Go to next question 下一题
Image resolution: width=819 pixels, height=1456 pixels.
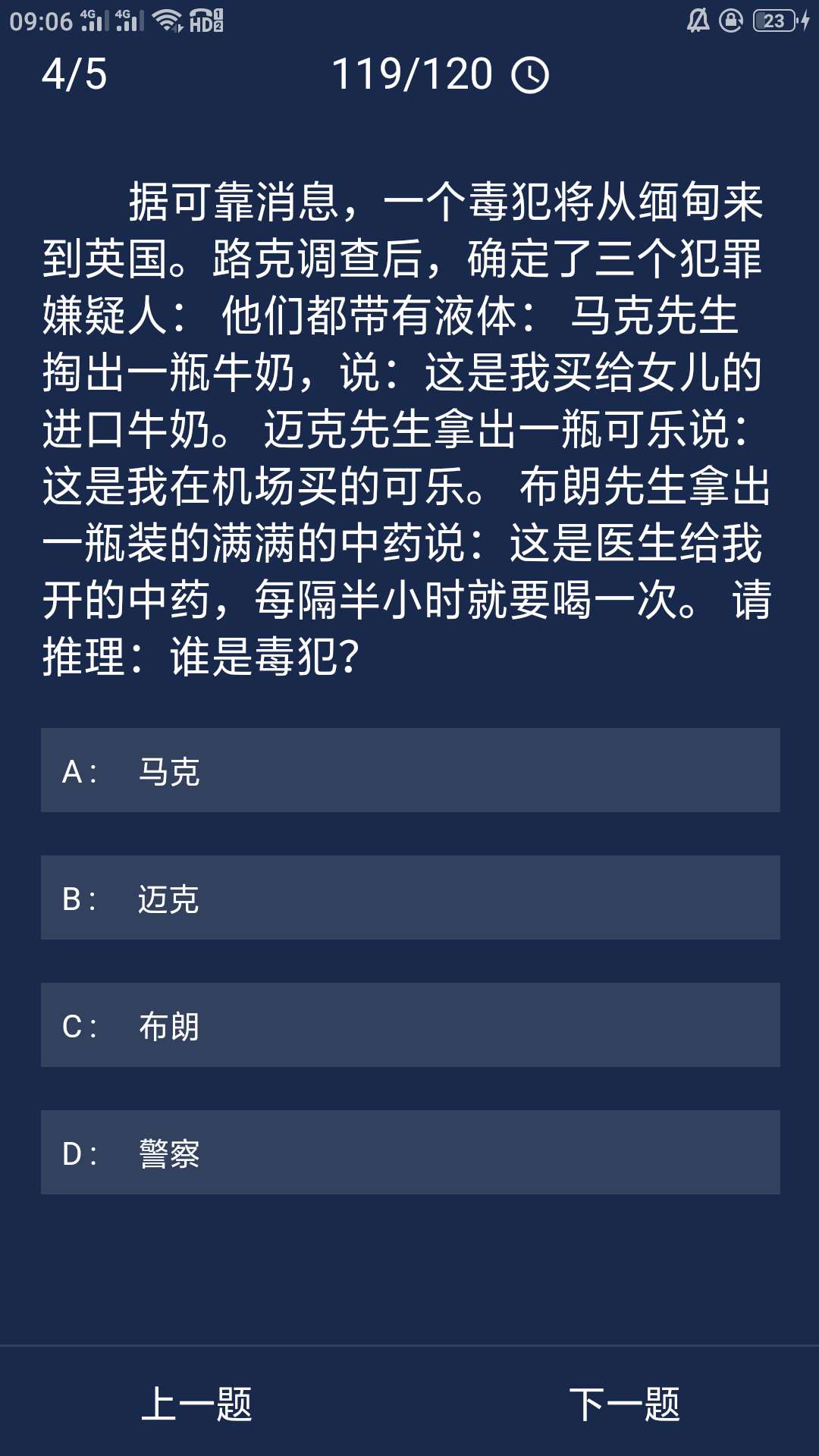(x=624, y=1404)
